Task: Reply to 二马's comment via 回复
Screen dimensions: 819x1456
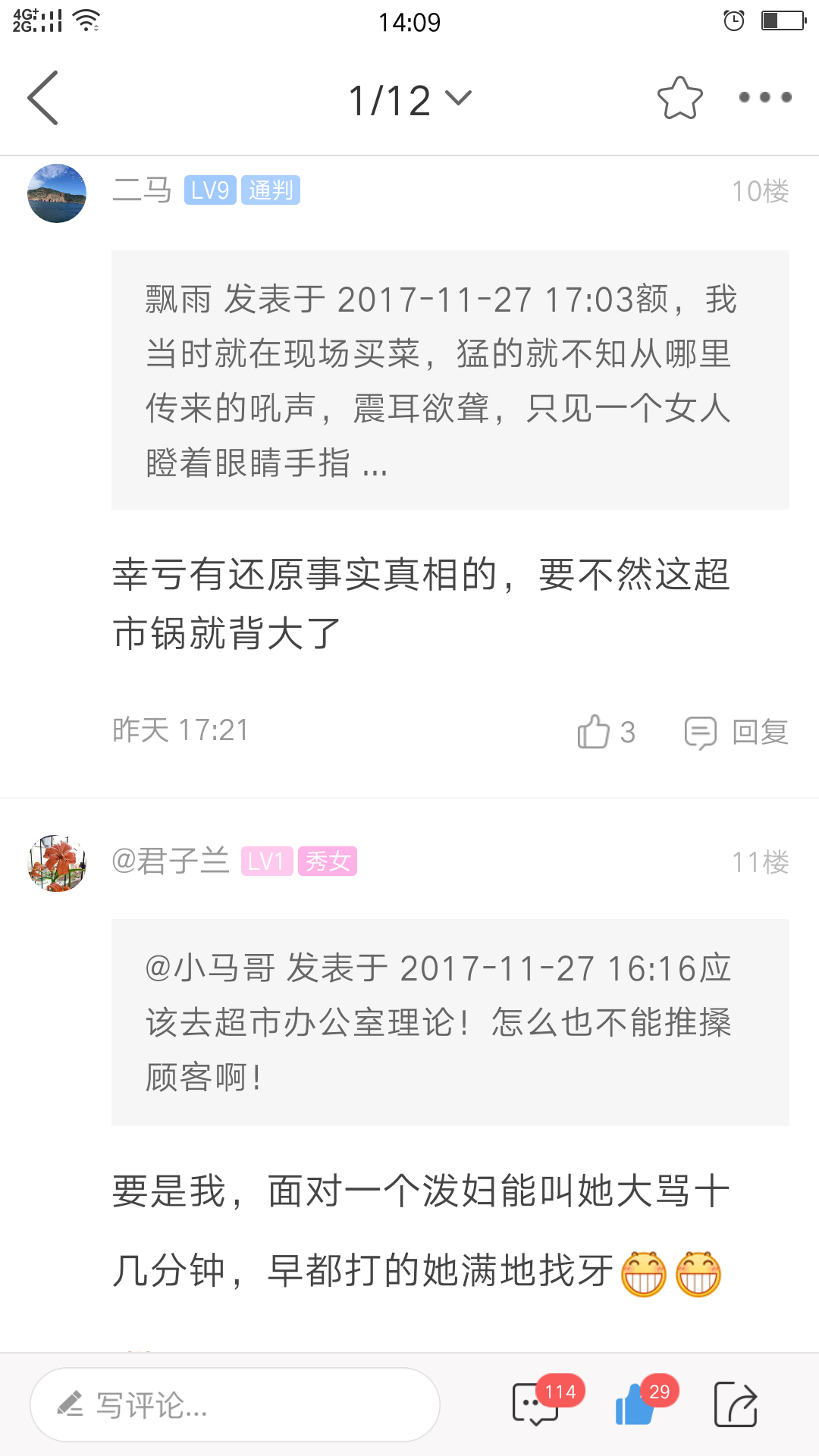Action: (736, 732)
